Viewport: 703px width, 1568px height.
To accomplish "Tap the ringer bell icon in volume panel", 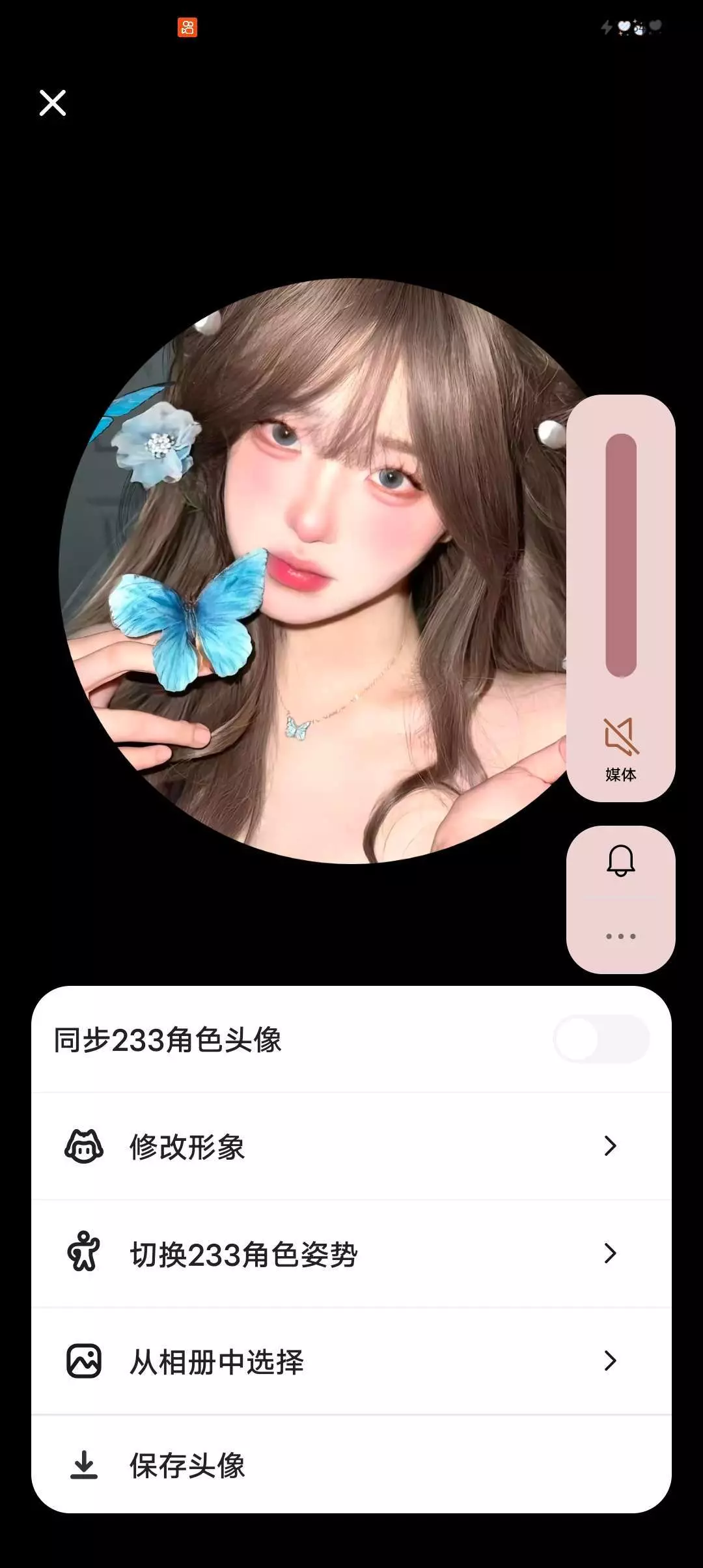I will [x=621, y=861].
